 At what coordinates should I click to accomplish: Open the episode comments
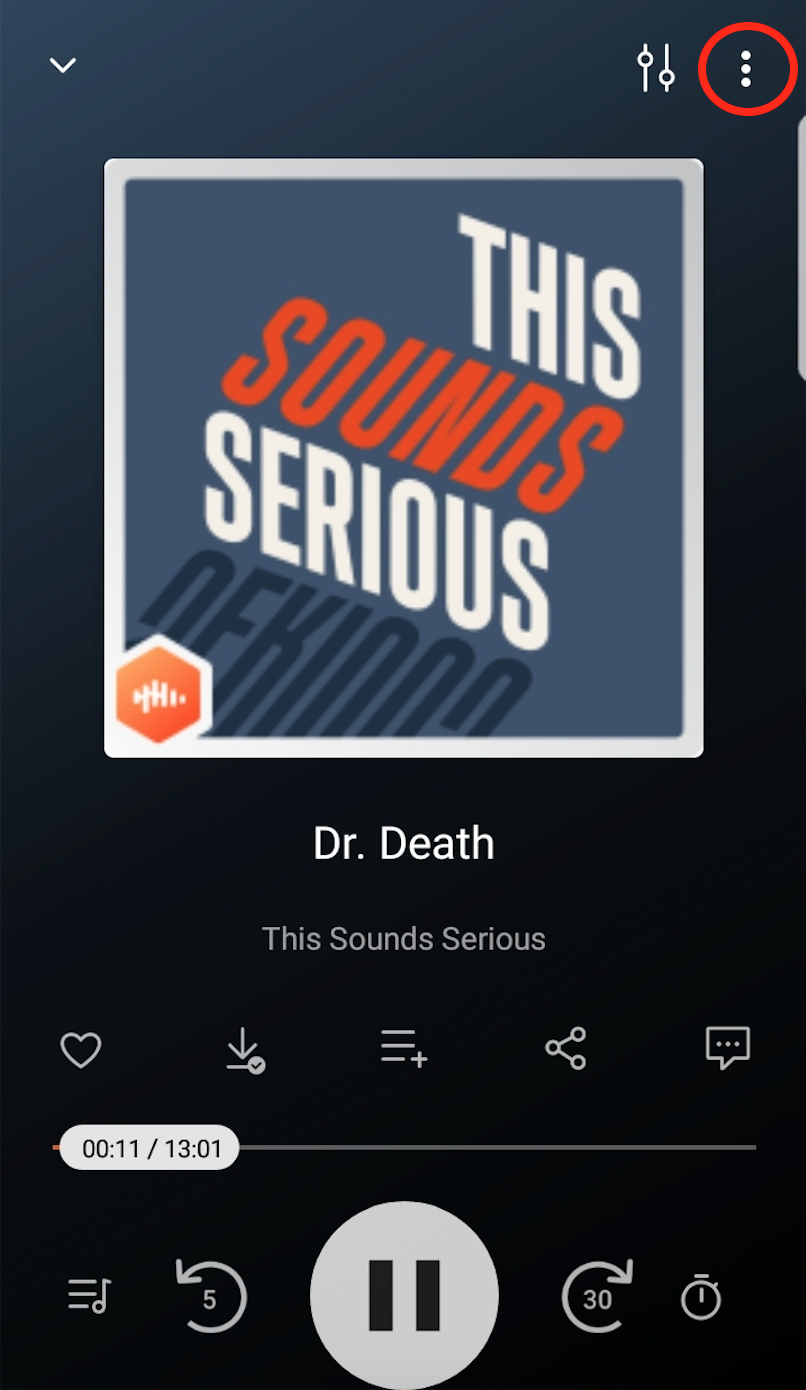[x=727, y=1048]
